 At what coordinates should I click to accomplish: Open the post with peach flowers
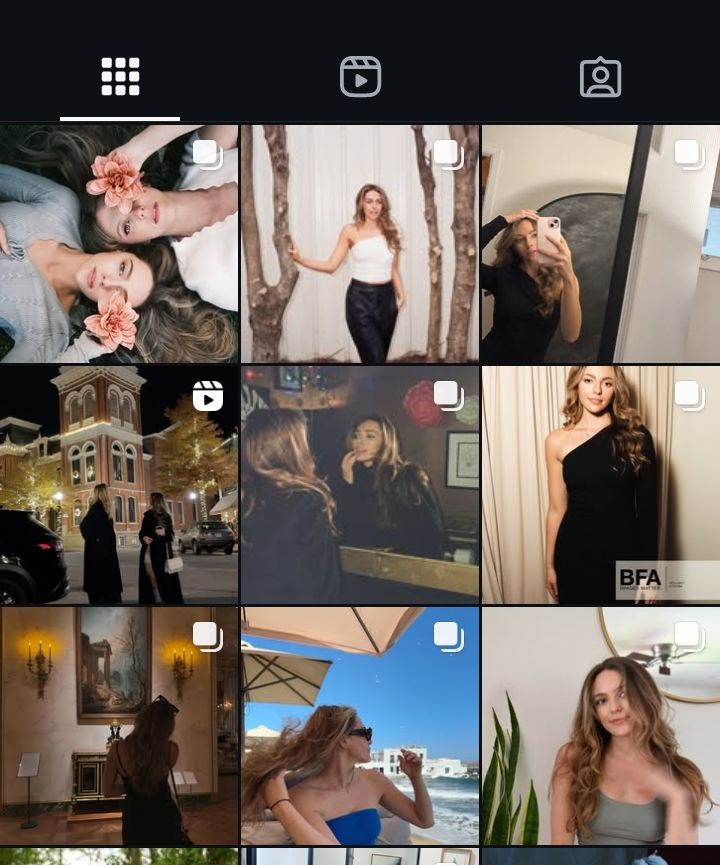(119, 244)
